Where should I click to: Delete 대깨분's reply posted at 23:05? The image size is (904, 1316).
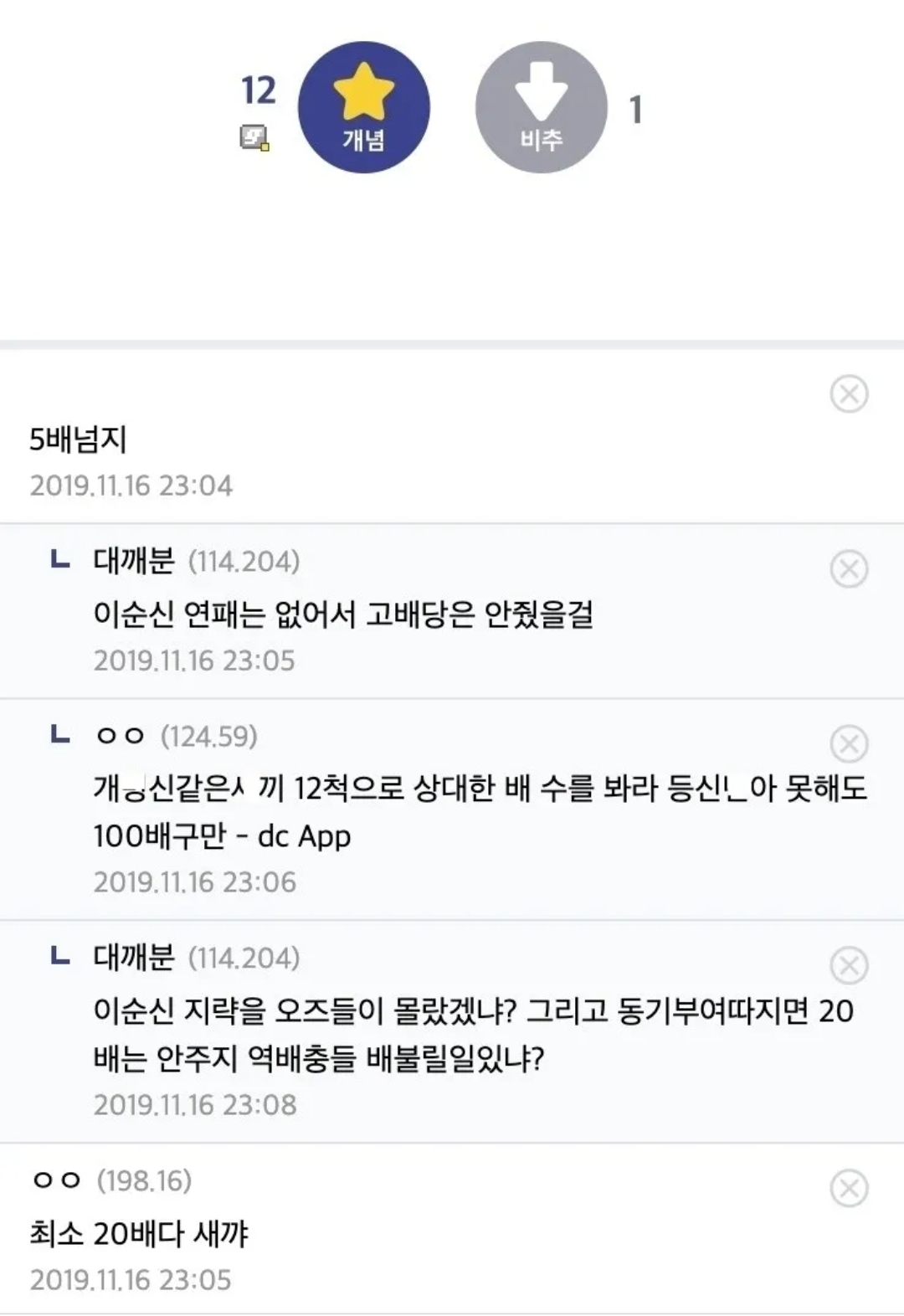tap(849, 568)
